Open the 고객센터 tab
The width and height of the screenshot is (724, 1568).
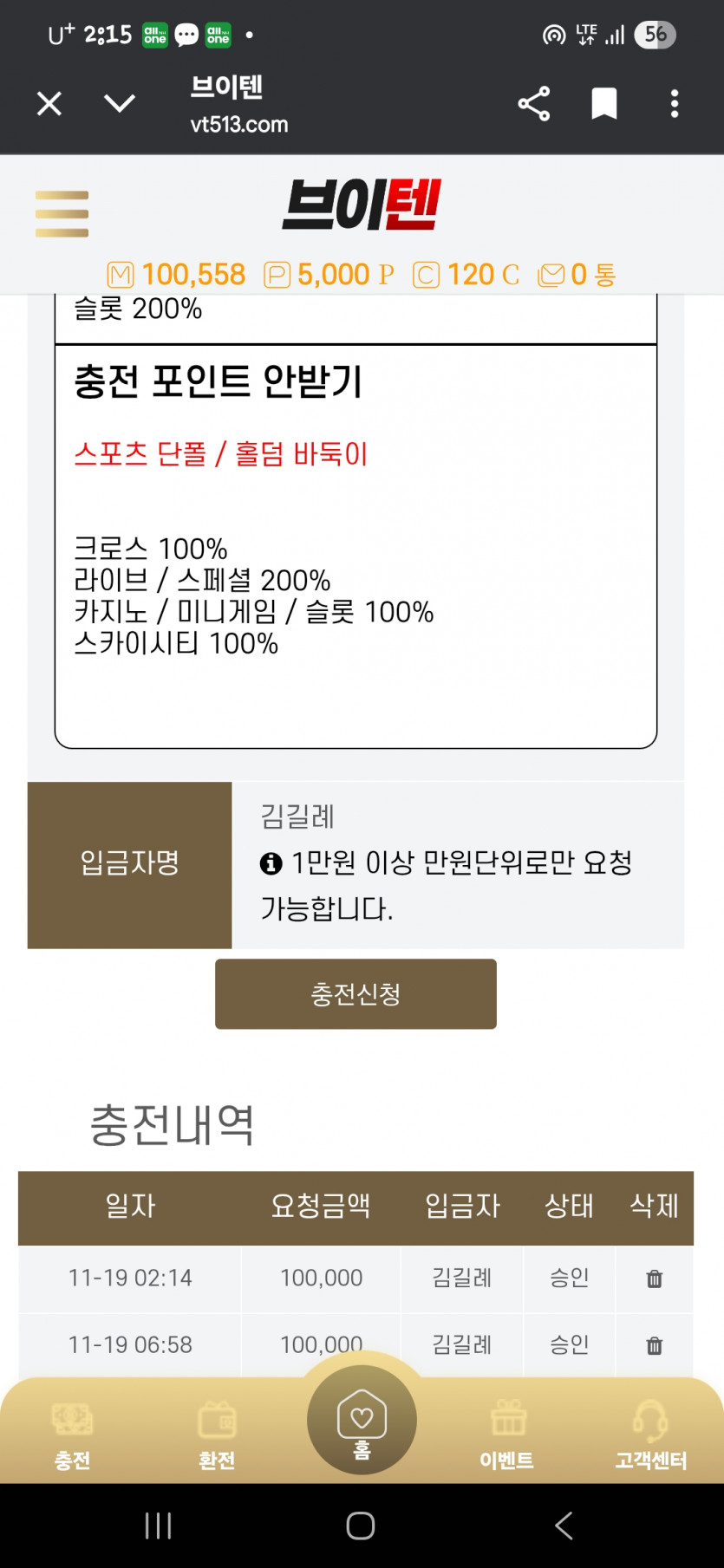point(650,1435)
